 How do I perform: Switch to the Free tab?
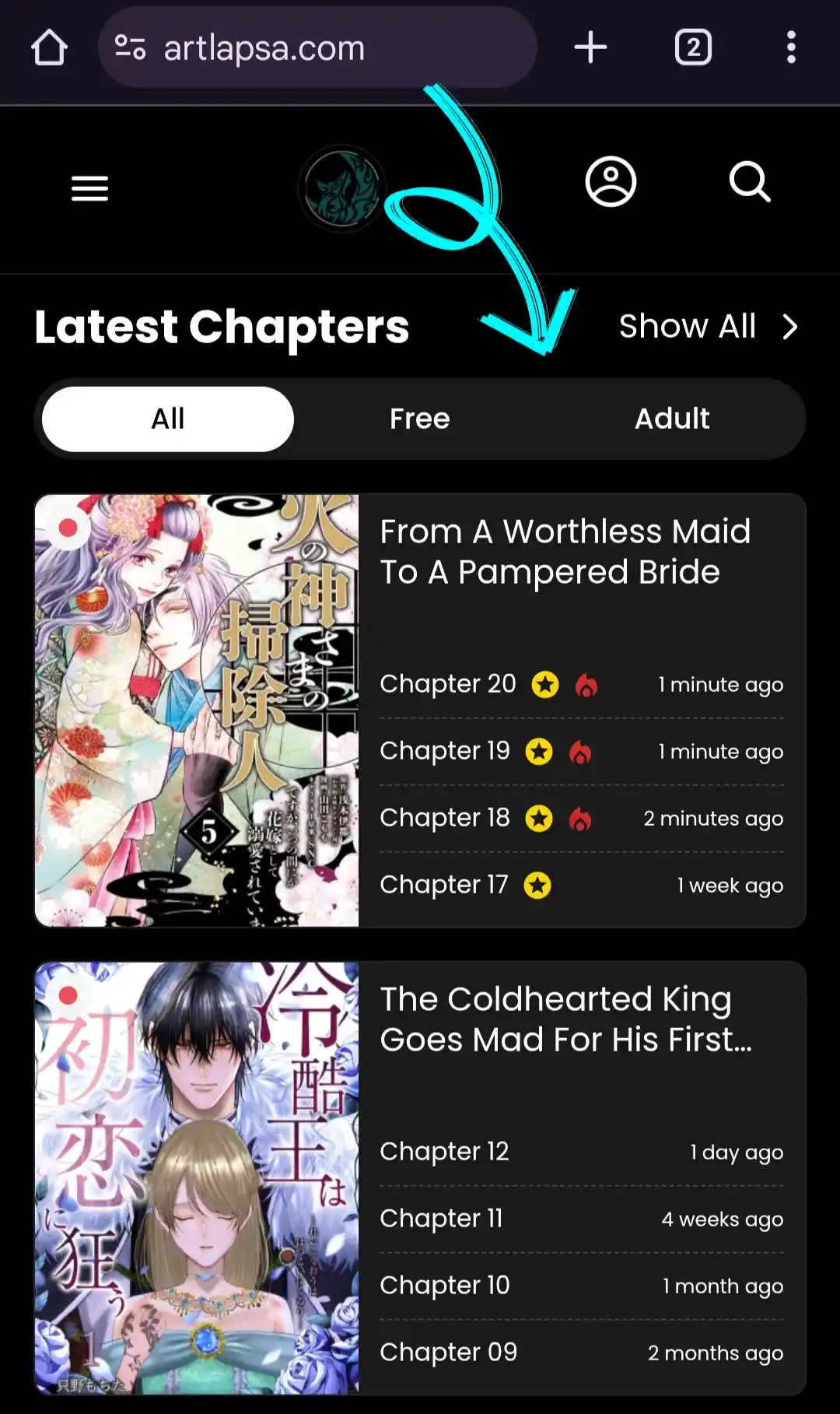pyautogui.click(x=420, y=419)
